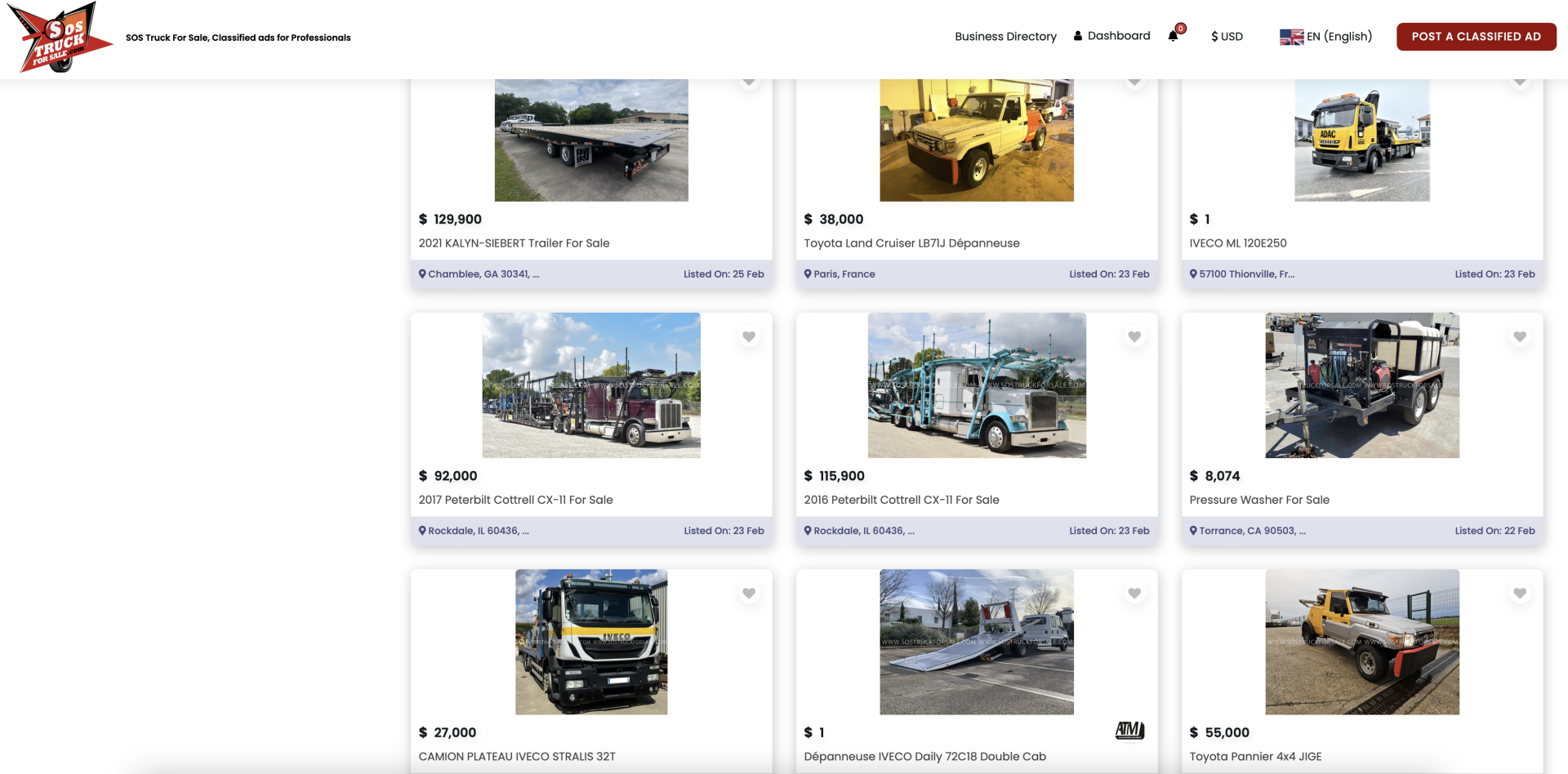Add CAMION PLATEAU IVECO STRALIS to favorites
The height and width of the screenshot is (774, 1568).
click(x=749, y=594)
